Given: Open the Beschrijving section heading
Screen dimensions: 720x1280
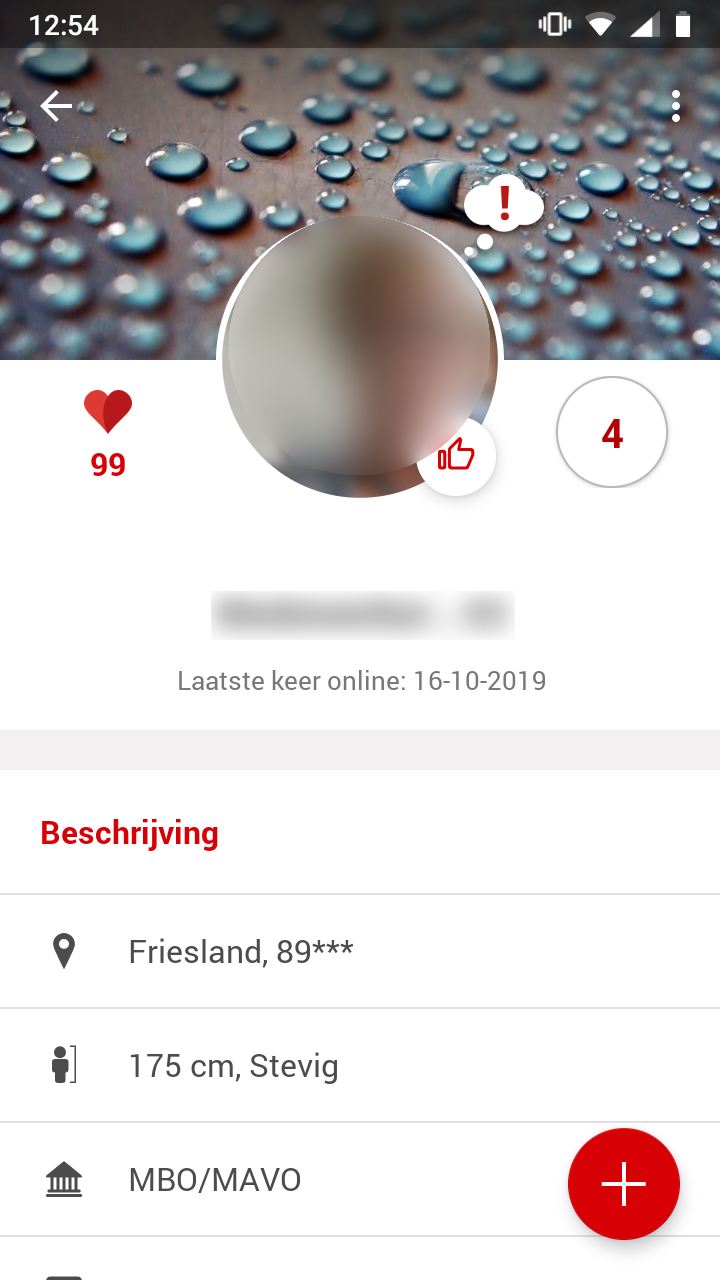Looking at the screenshot, I should coord(130,832).
